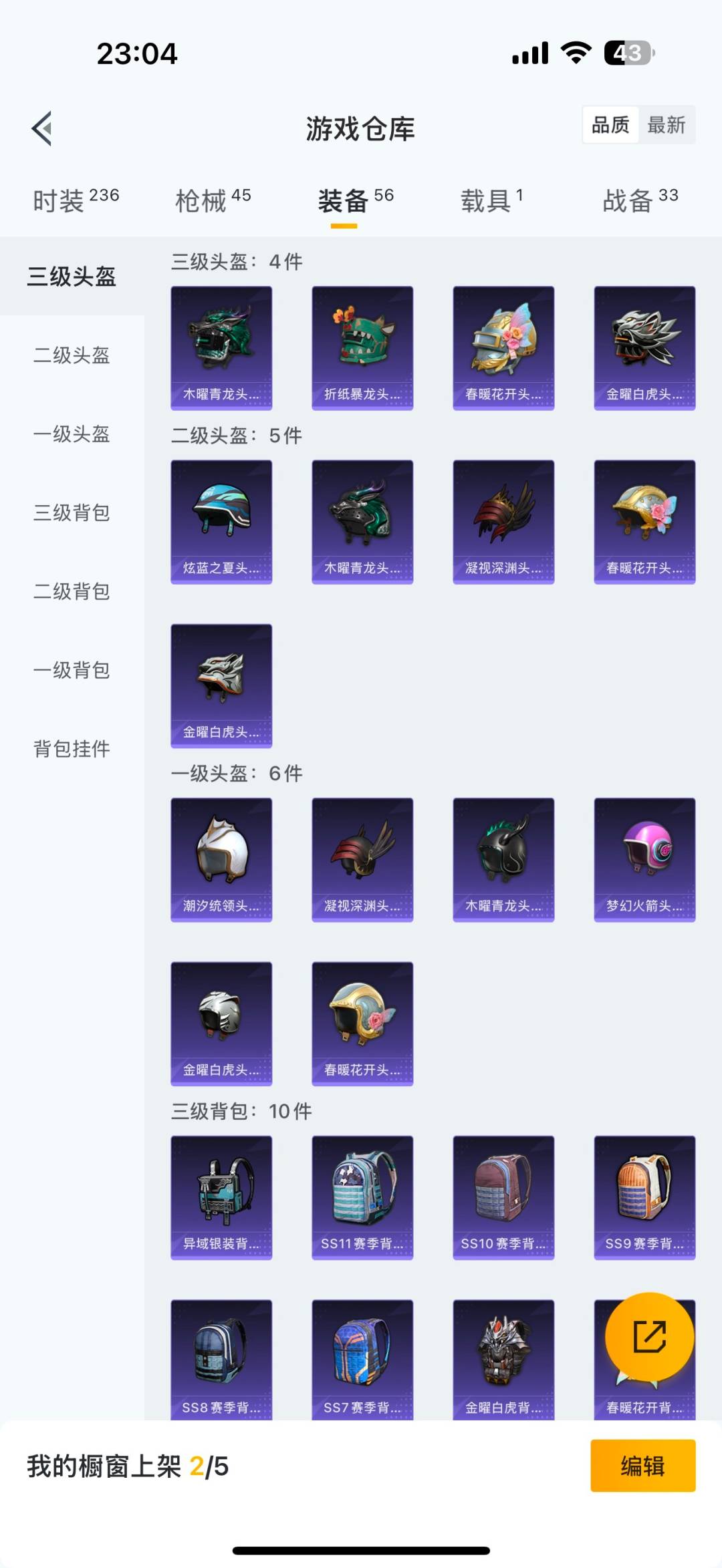Tap the orange share/export floating icon

pyautogui.click(x=649, y=1336)
